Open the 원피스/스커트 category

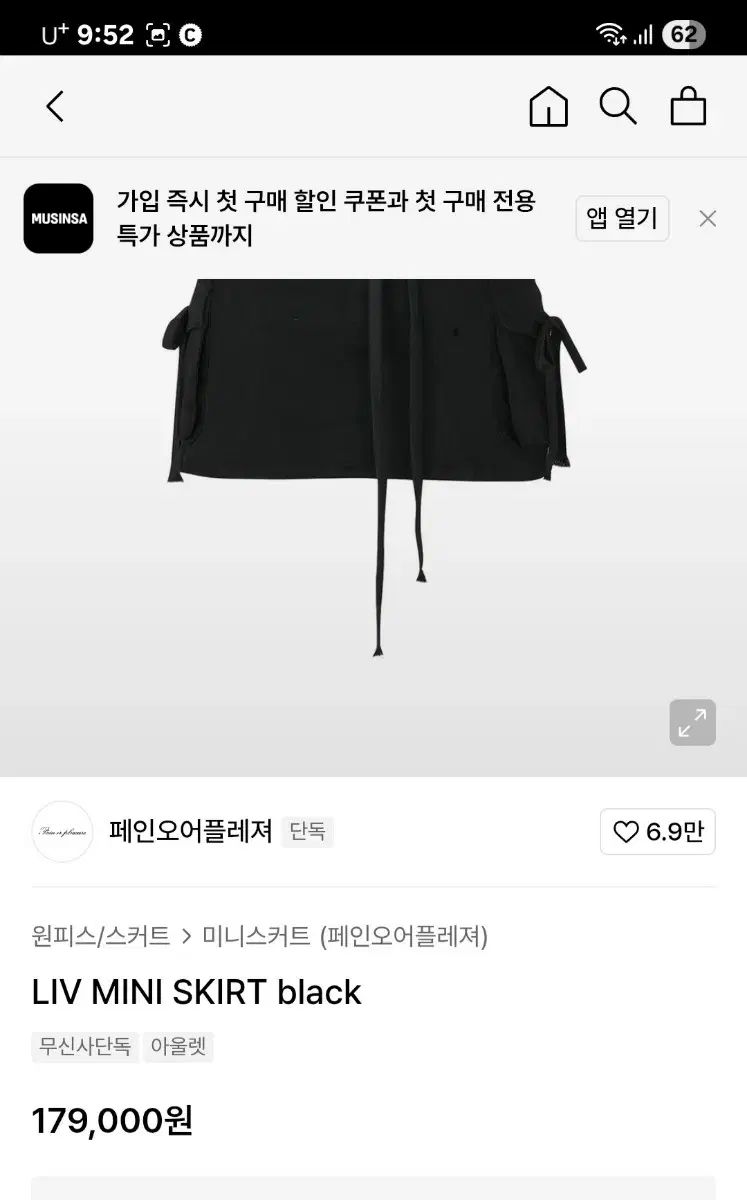(x=101, y=936)
